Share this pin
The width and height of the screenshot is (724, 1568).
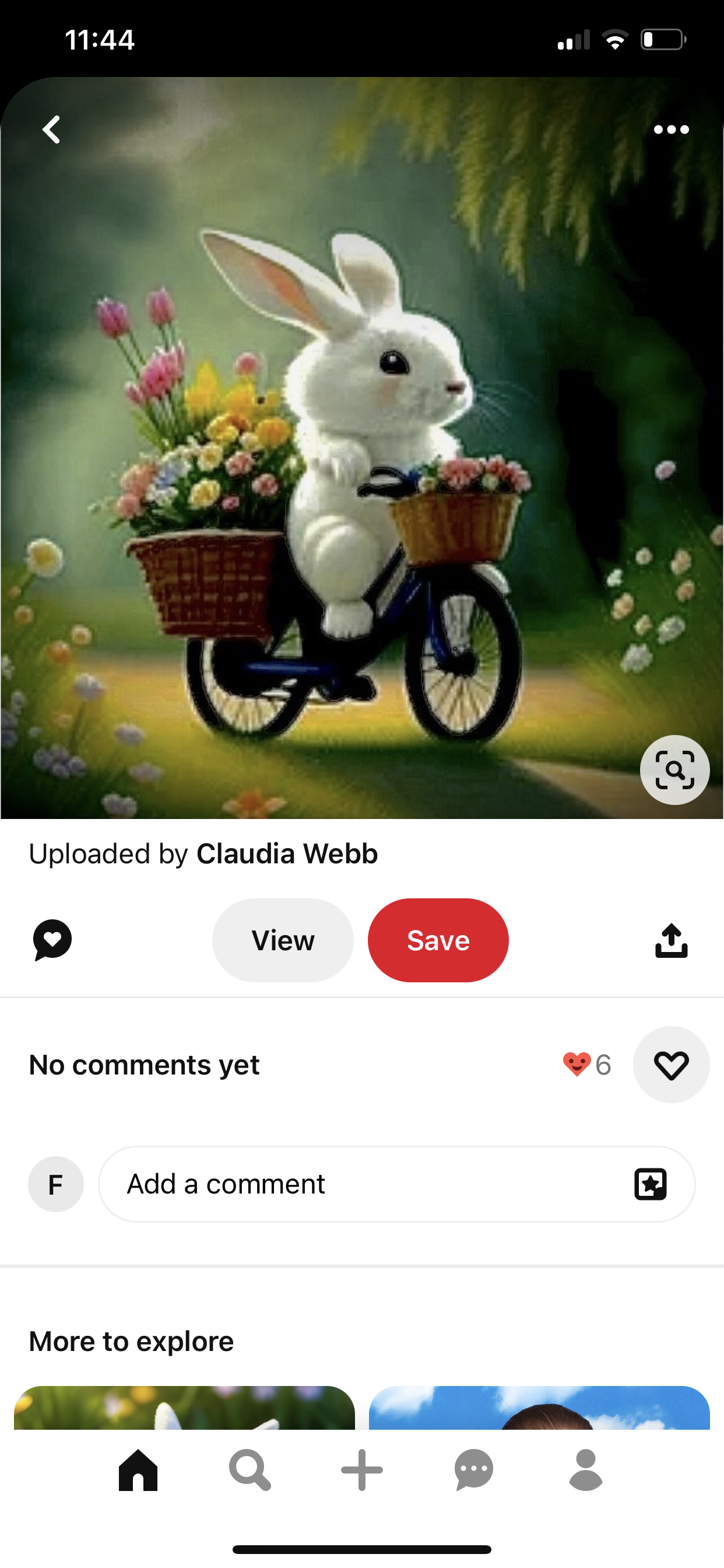(671, 940)
